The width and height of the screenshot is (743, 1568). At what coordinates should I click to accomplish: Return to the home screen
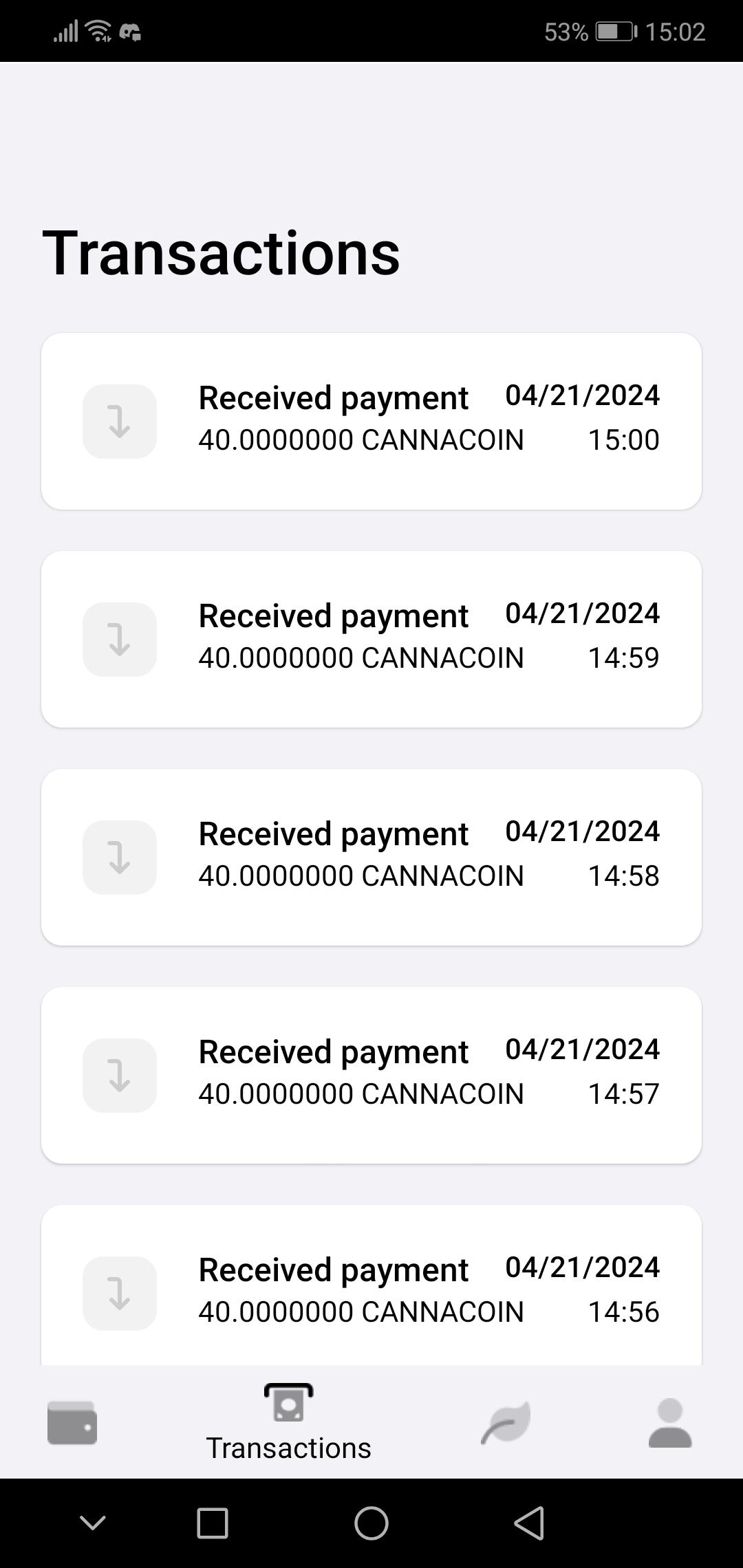371,1523
